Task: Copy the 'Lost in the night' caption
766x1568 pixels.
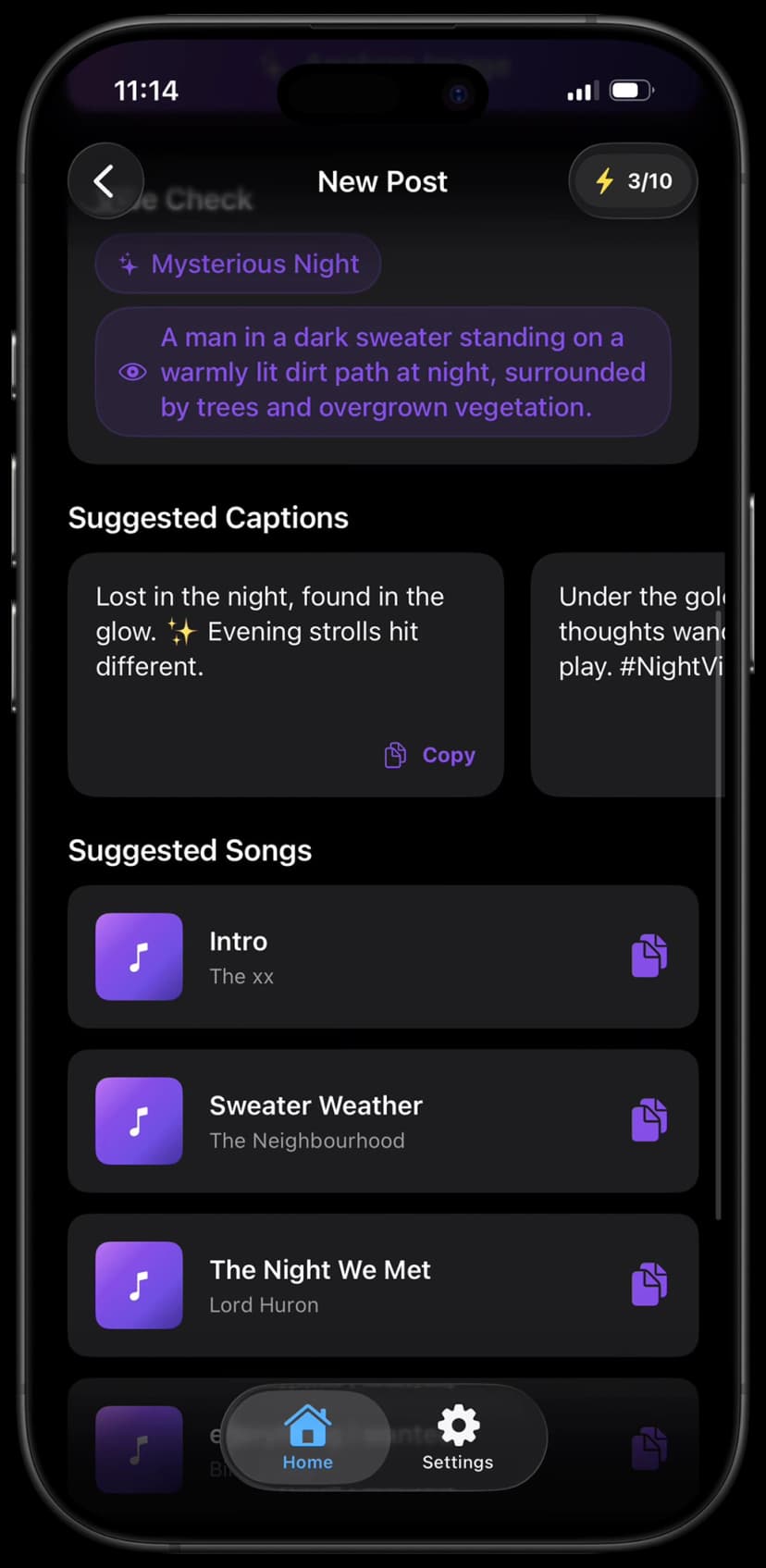Action: point(431,755)
